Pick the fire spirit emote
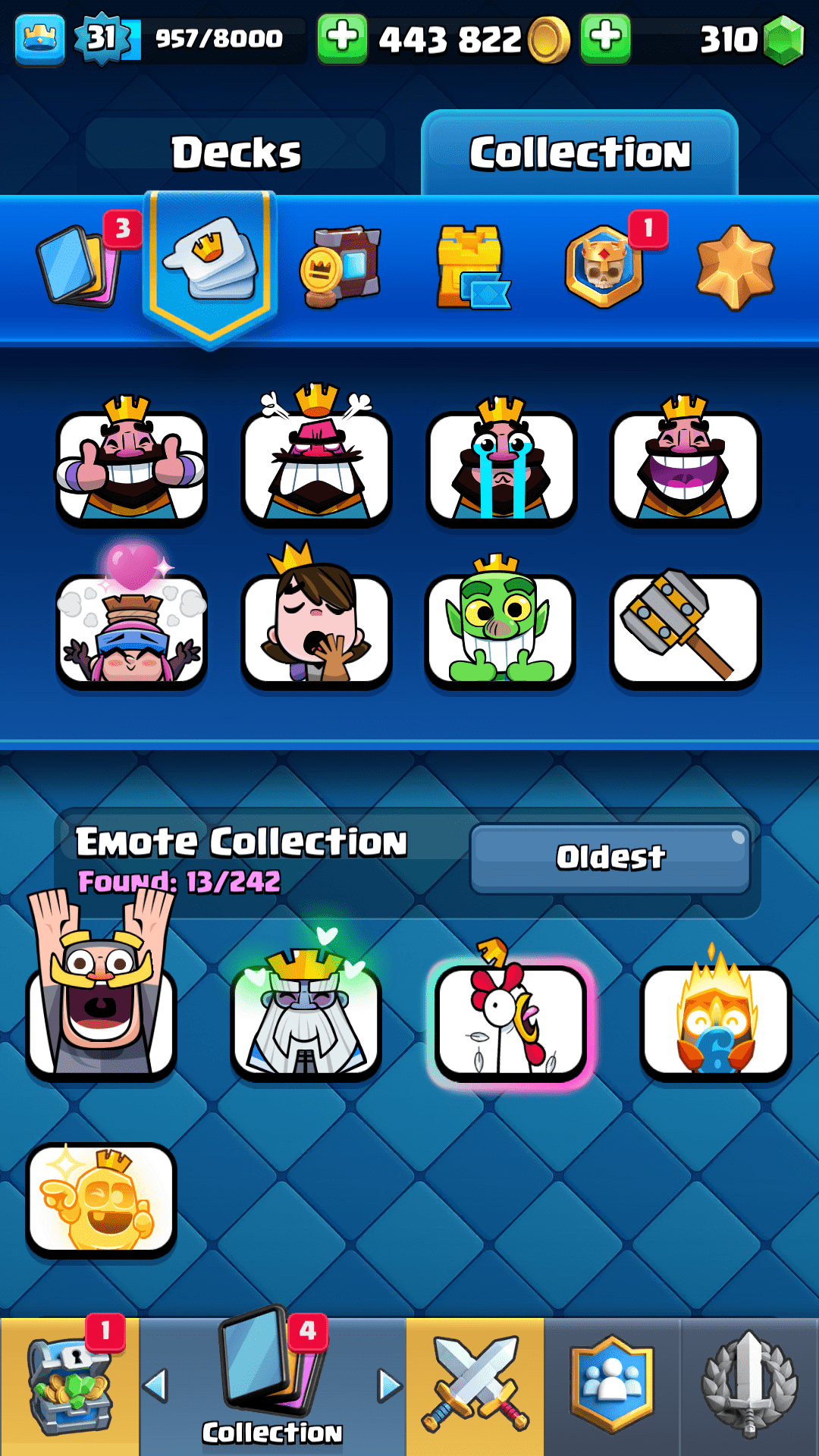Screen dimensions: 819x1456 715,1021
